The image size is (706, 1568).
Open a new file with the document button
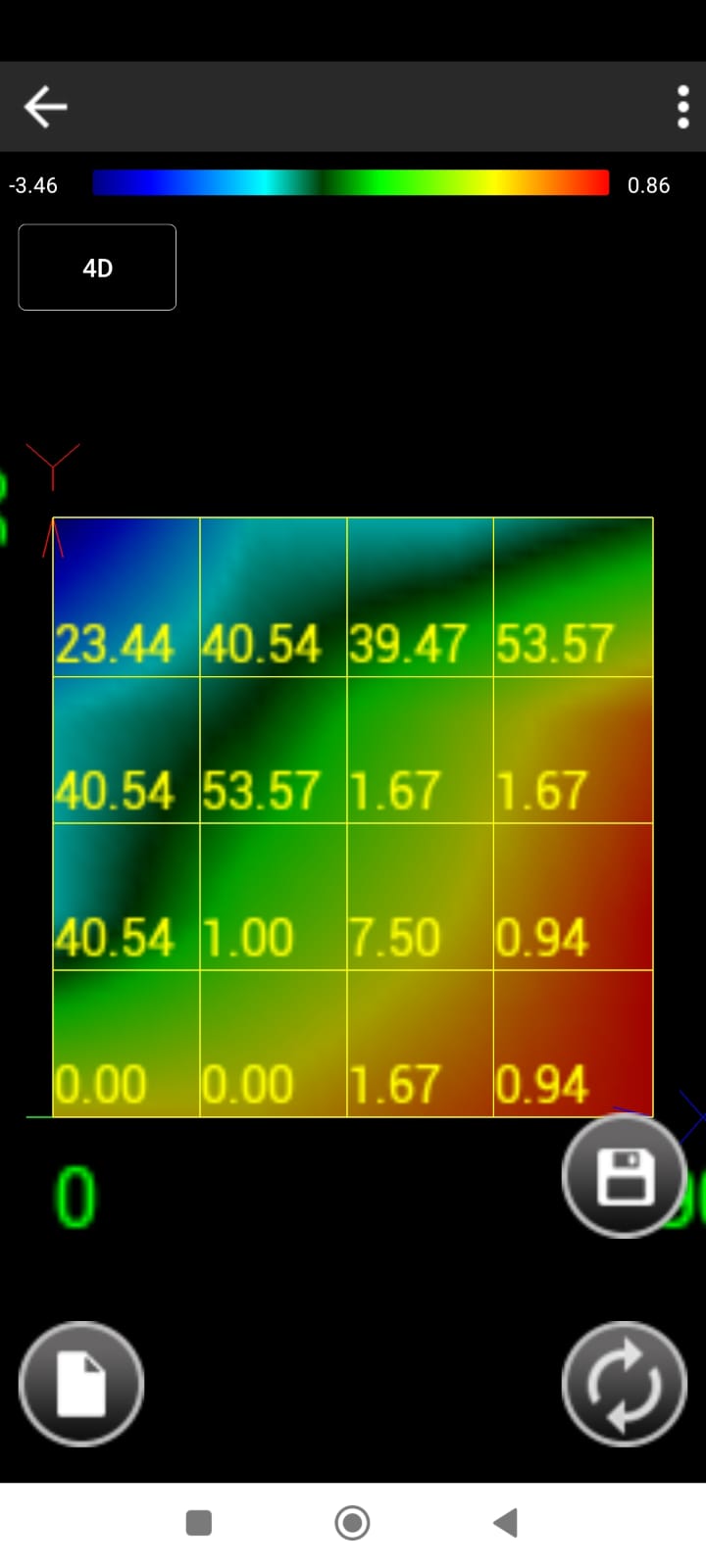pos(81,1384)
